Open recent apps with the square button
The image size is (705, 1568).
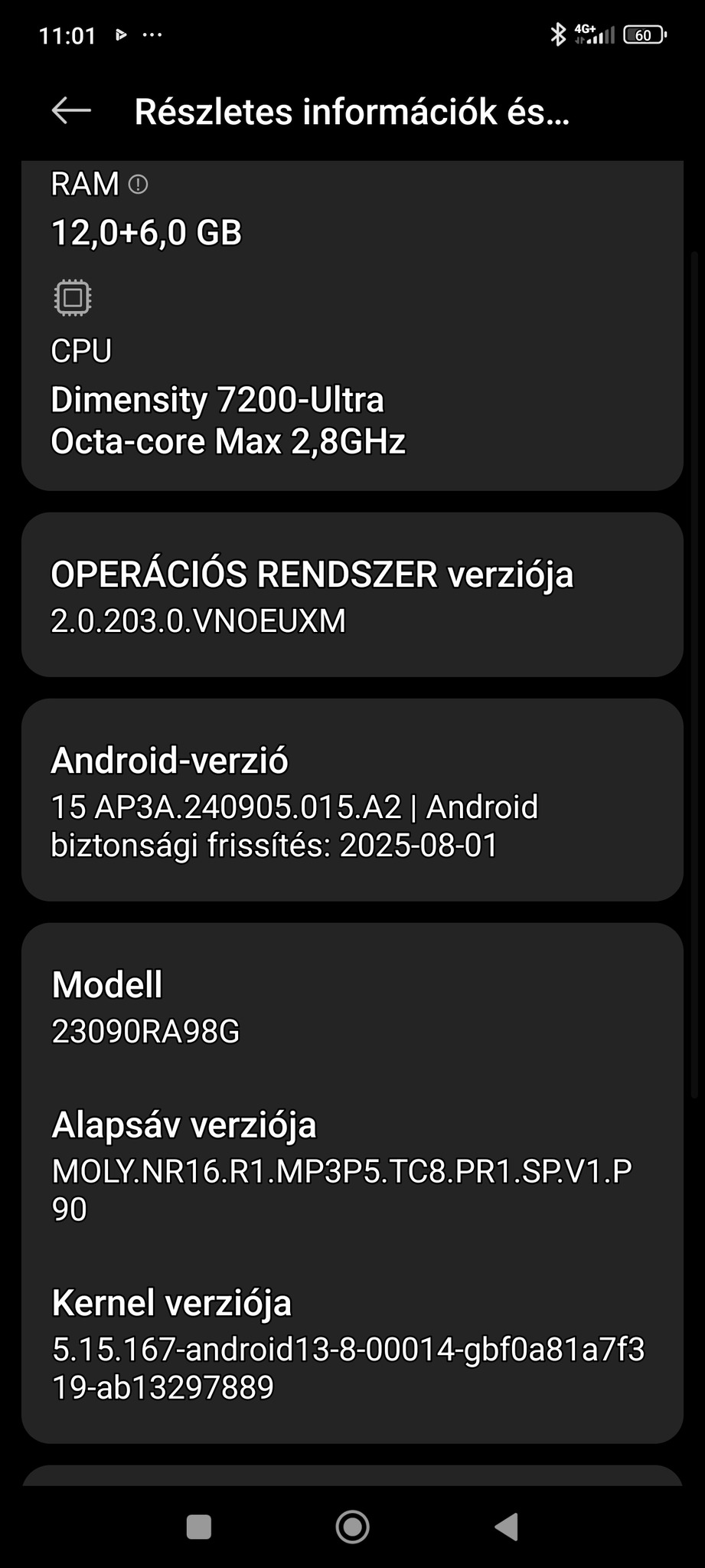click(x=199, y=1527)
